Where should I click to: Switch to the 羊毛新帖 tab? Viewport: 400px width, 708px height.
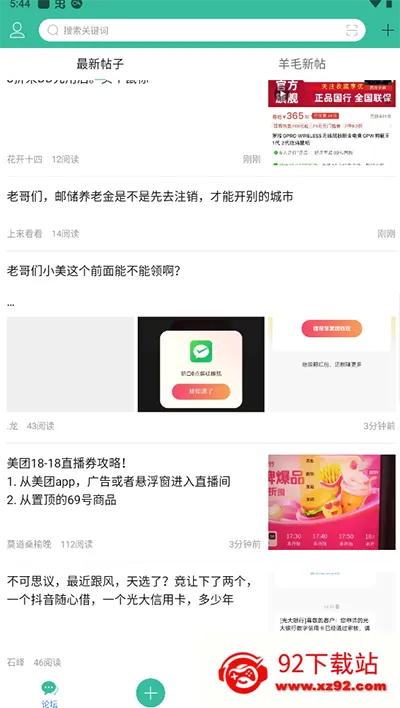(x=301, y=64)
